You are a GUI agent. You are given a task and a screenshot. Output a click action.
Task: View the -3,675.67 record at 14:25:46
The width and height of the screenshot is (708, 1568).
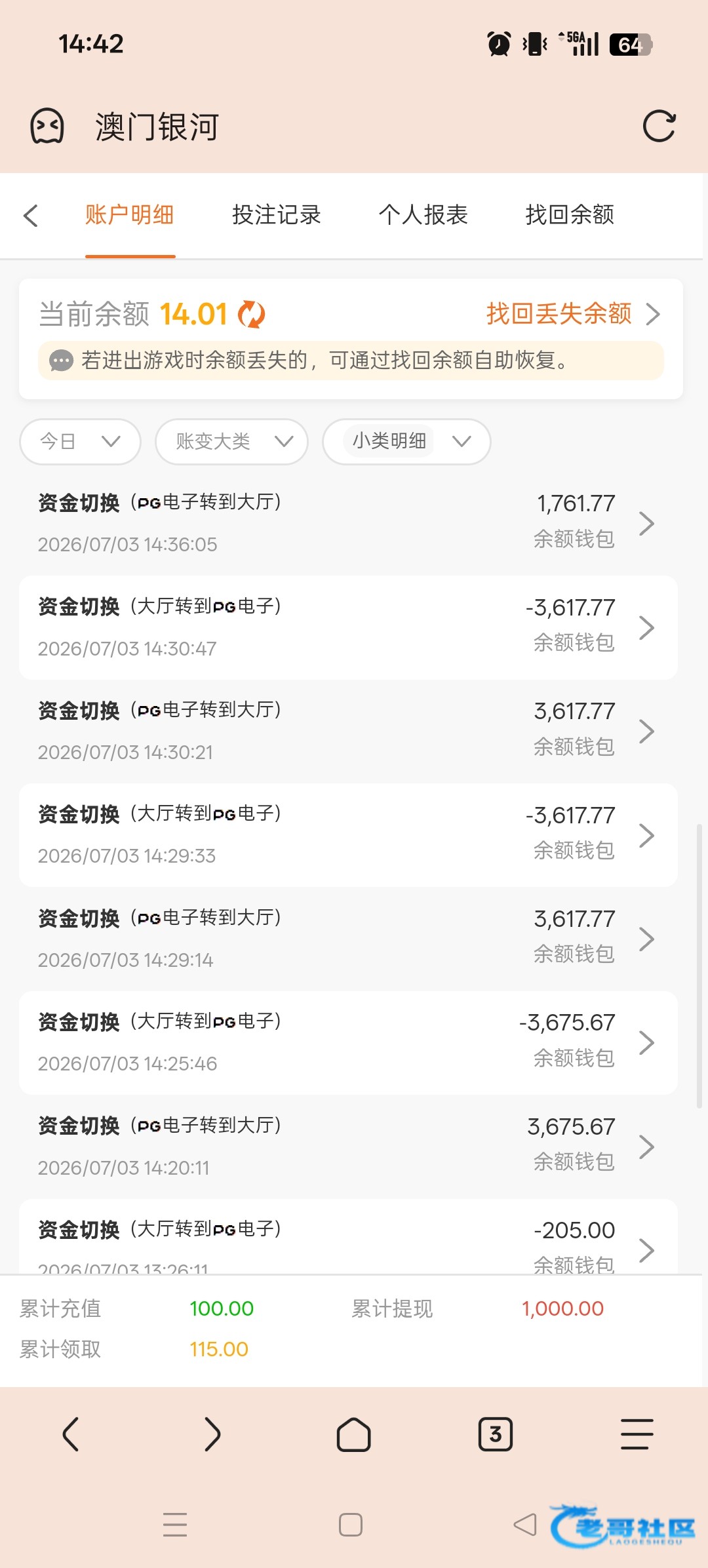click(x=348, y=1042)
